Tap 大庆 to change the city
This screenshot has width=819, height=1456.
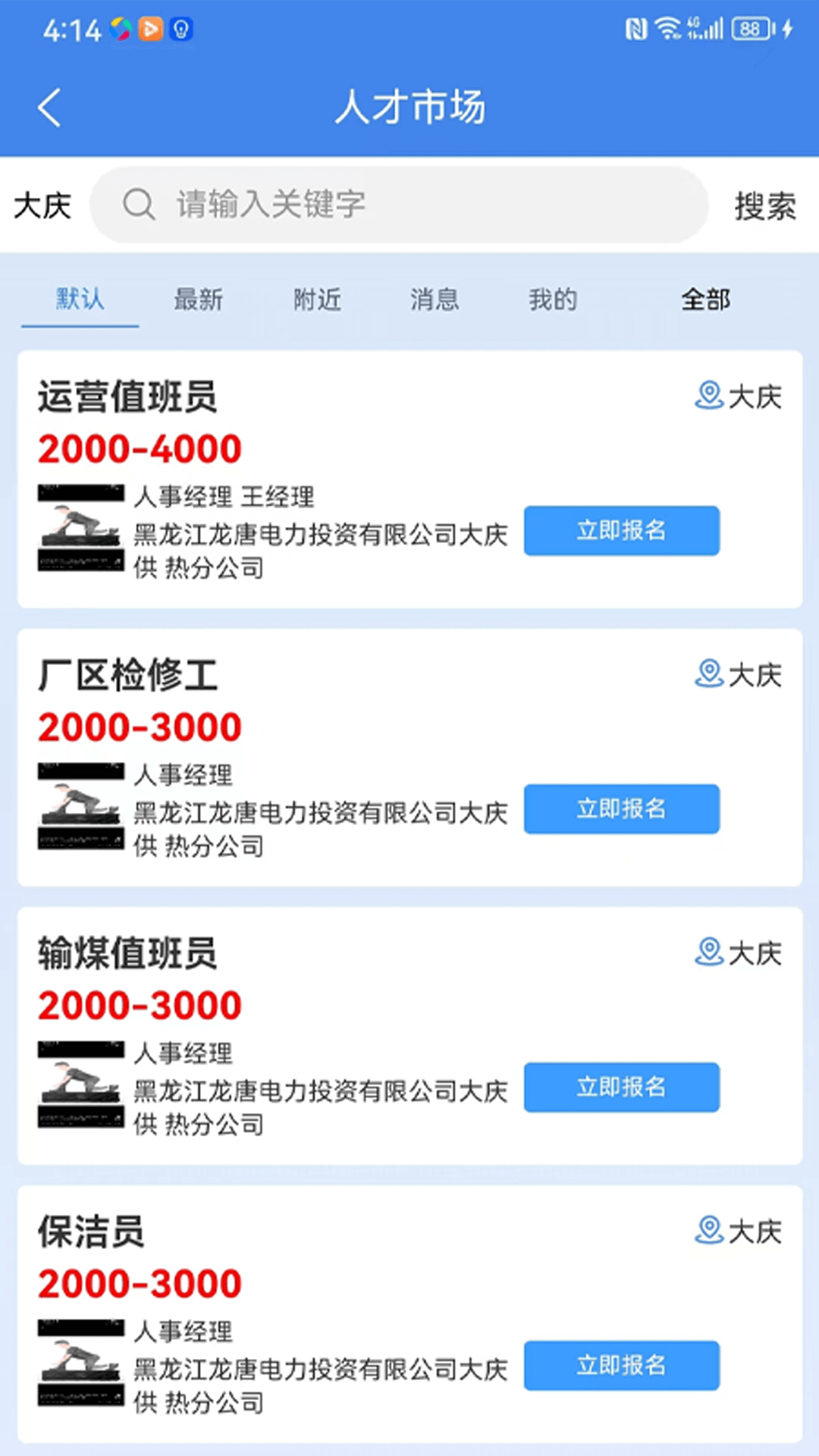point(42,204)
